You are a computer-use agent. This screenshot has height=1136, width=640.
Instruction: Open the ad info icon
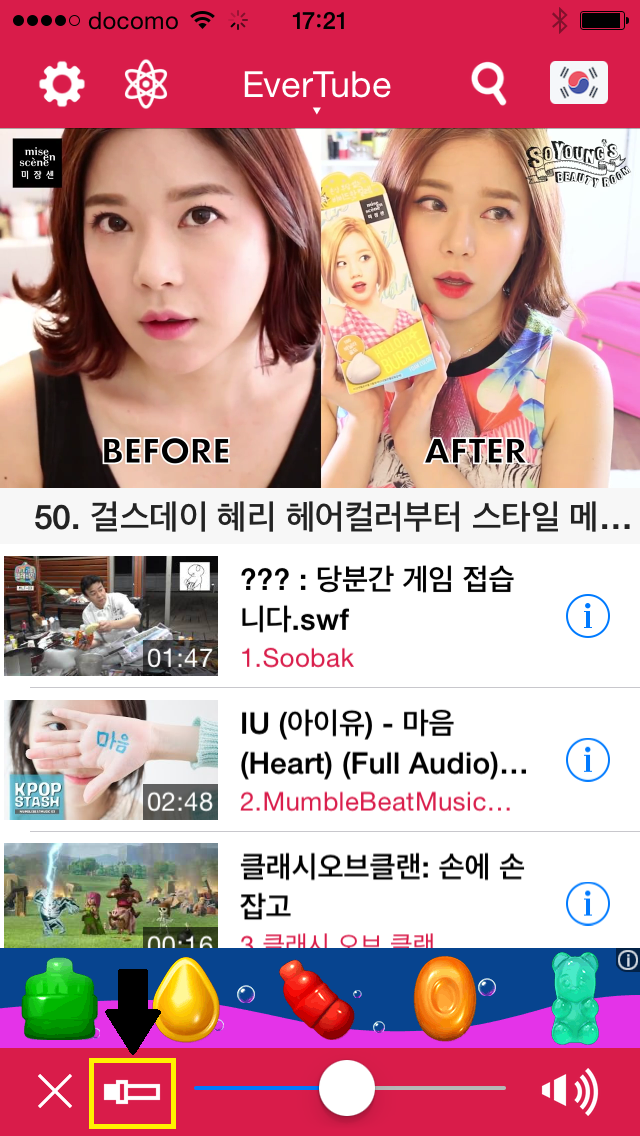pos(627,961)
